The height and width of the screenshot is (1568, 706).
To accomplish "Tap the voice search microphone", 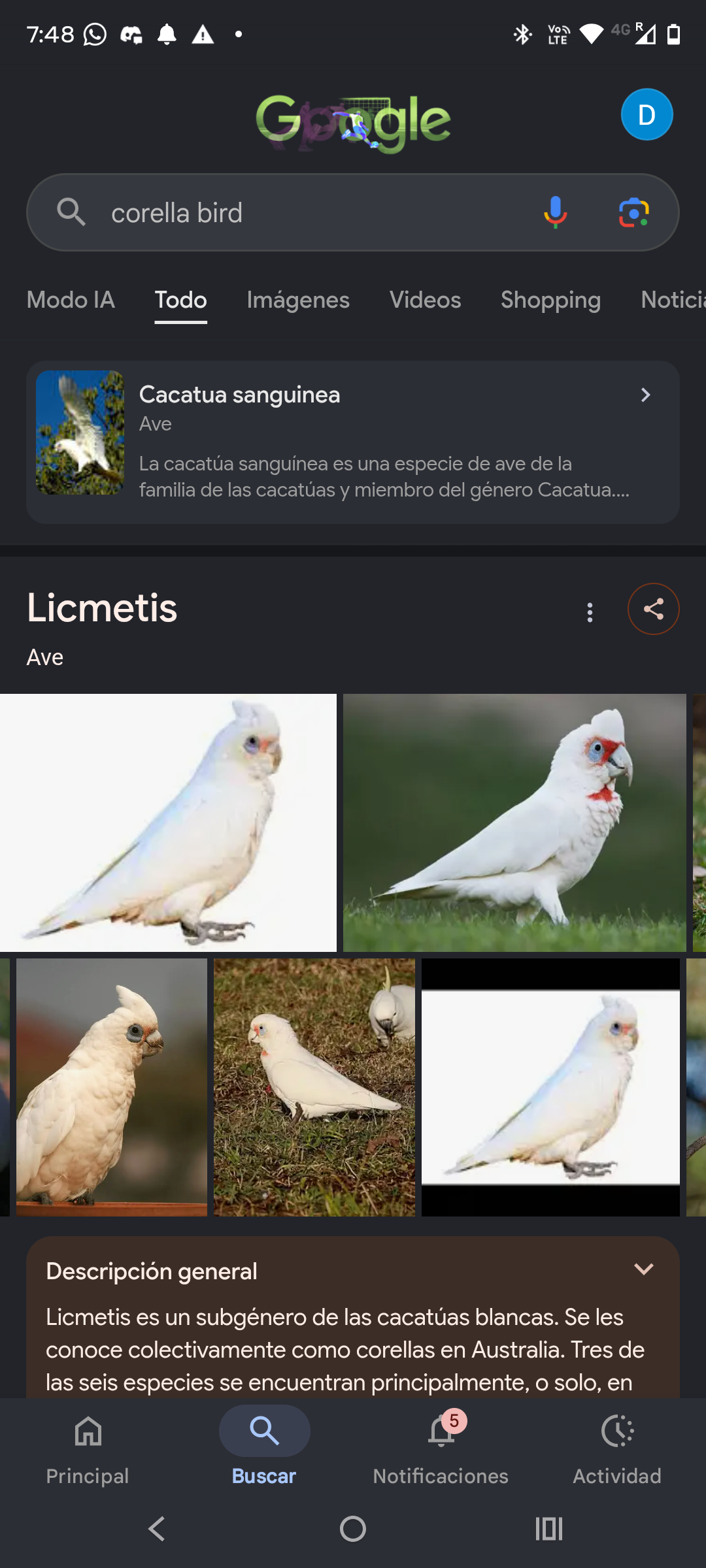I will point(555,212).
